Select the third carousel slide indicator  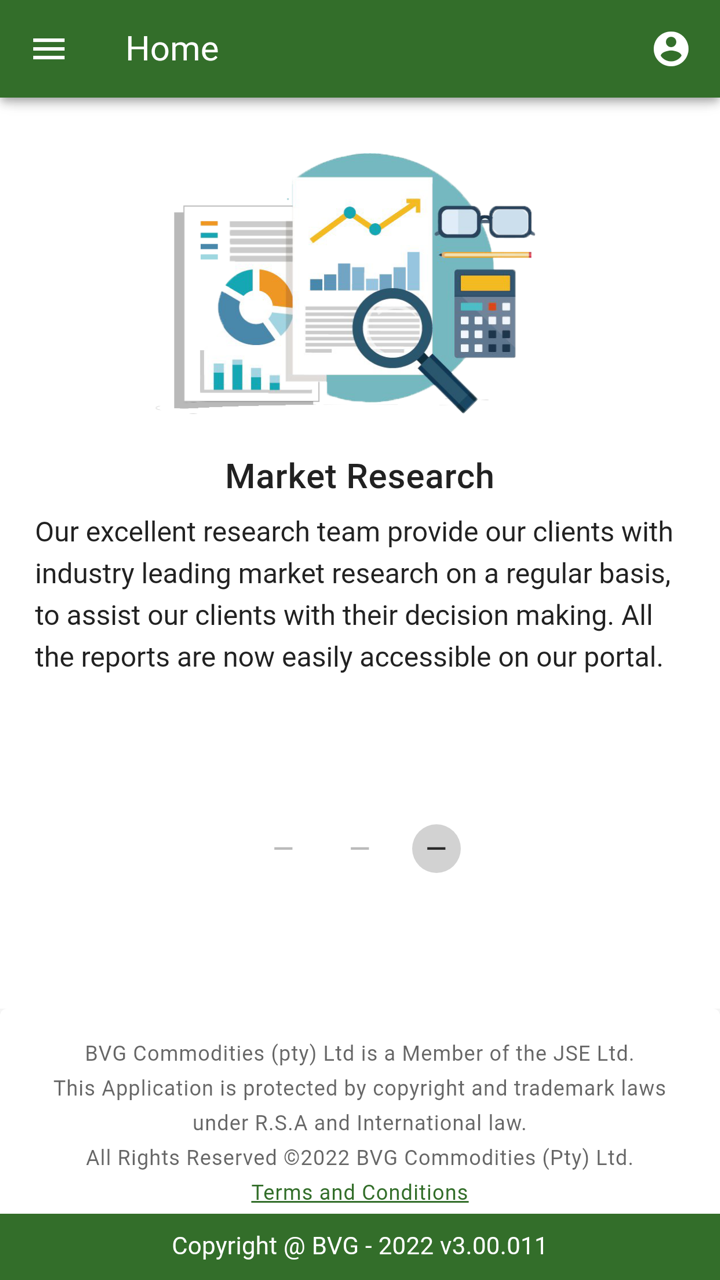pos(436,849)
